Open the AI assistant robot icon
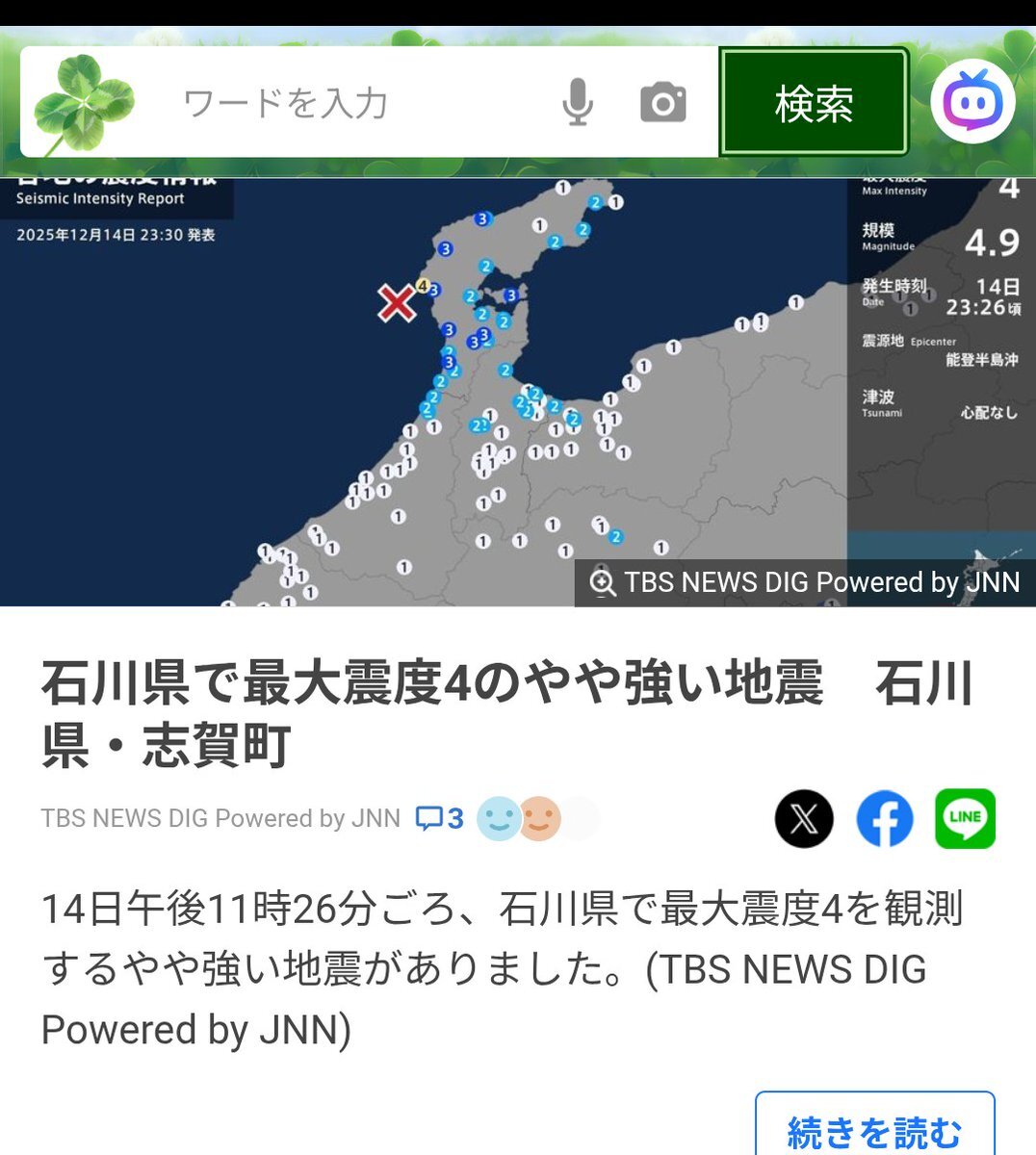Image resolution: width=1036 pixels, height=1155 pixels. (972, 102)
